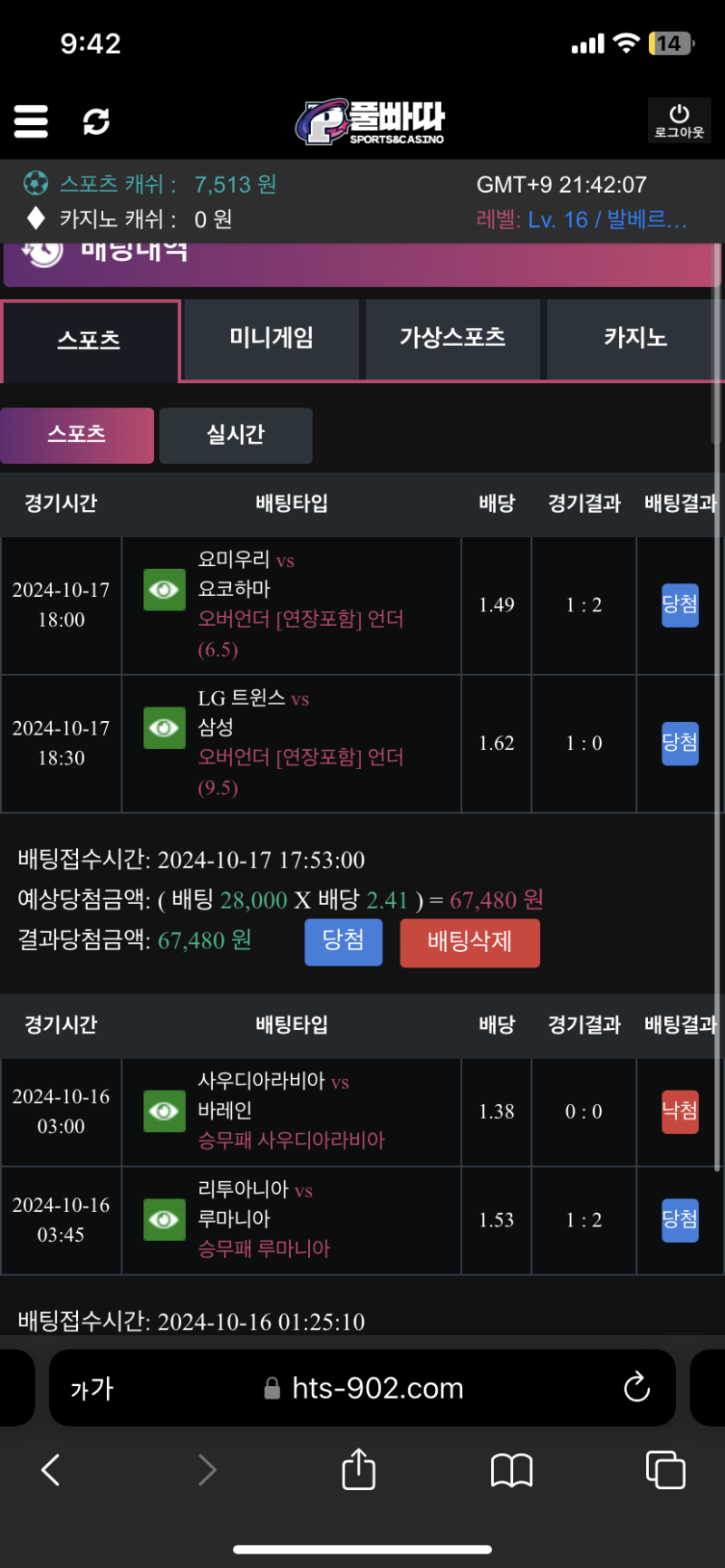Open the Safari share sheet
This screenshot has width=725, height=1568.
click(359, 1469)
